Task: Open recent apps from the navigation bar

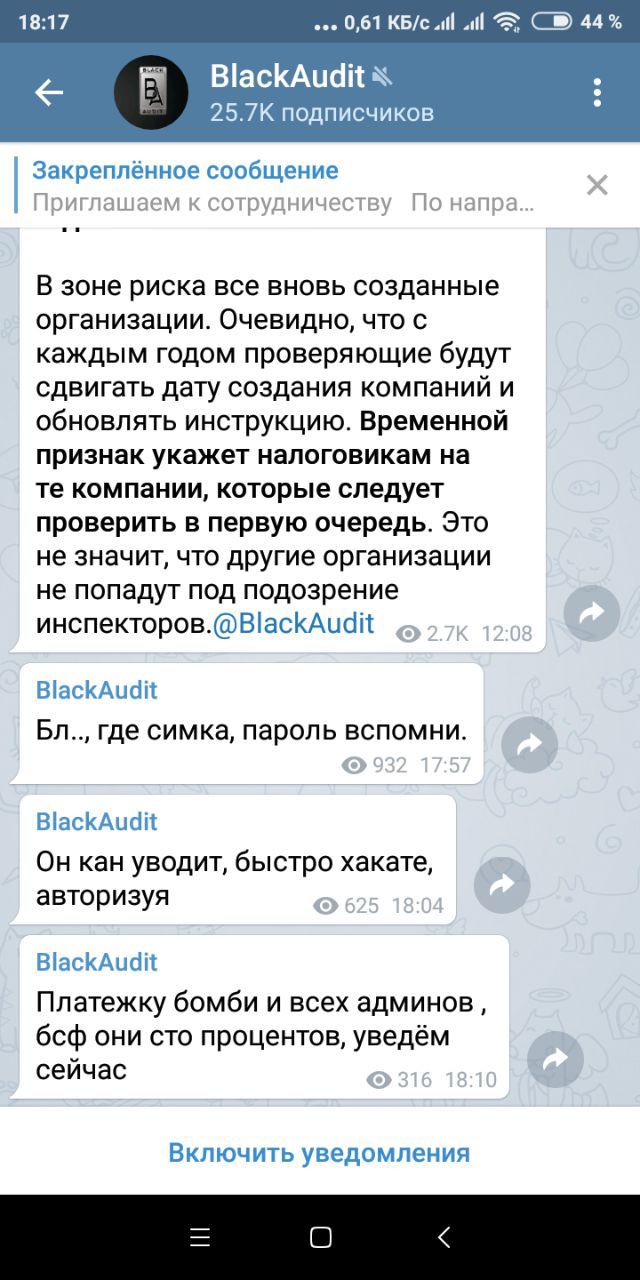Action: point(200,1237)
